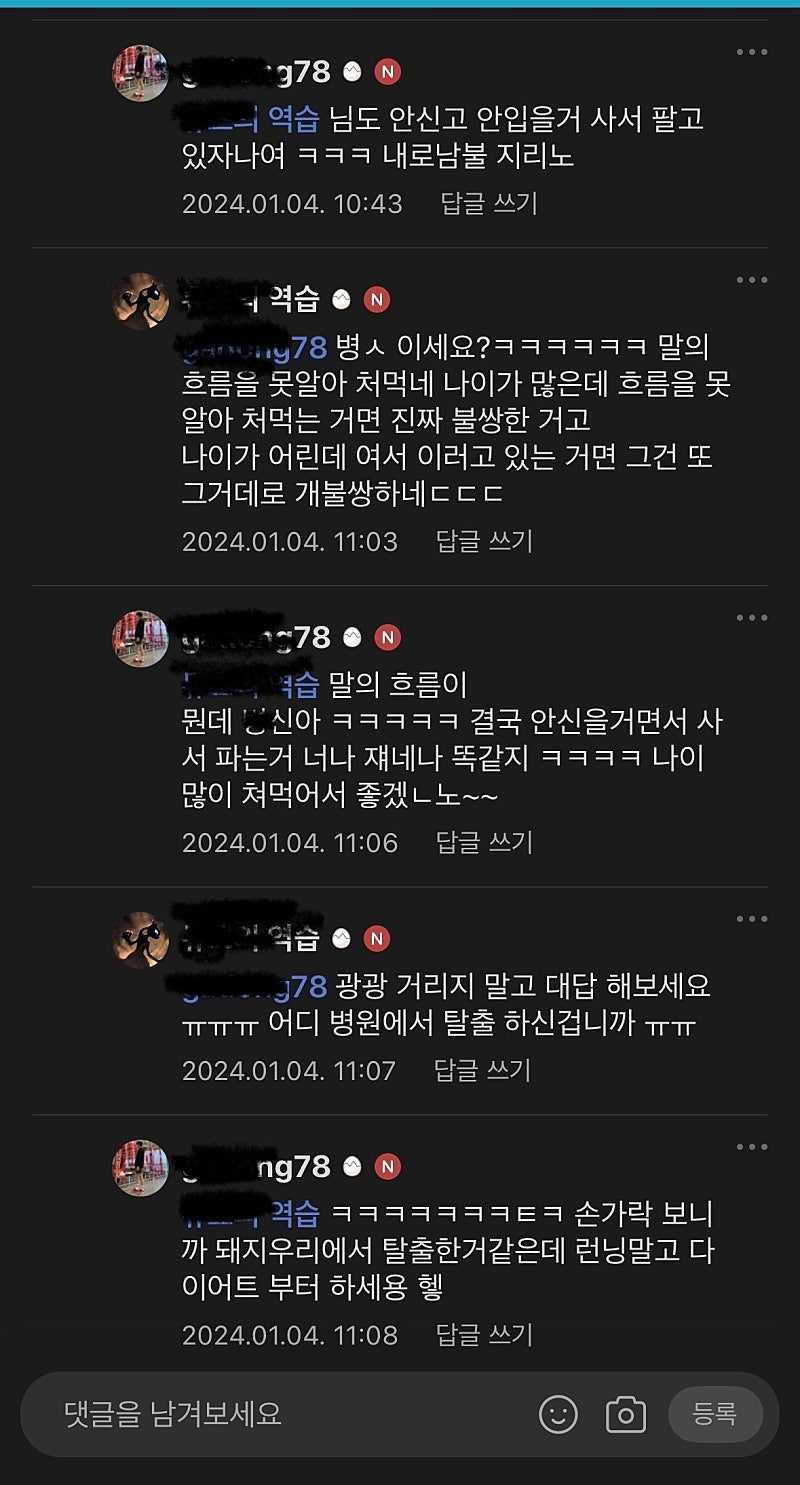Tap 답글 쓰기 under the 10:43 comment
Viewport: 800px width, 1485px height.
point(489,204)
